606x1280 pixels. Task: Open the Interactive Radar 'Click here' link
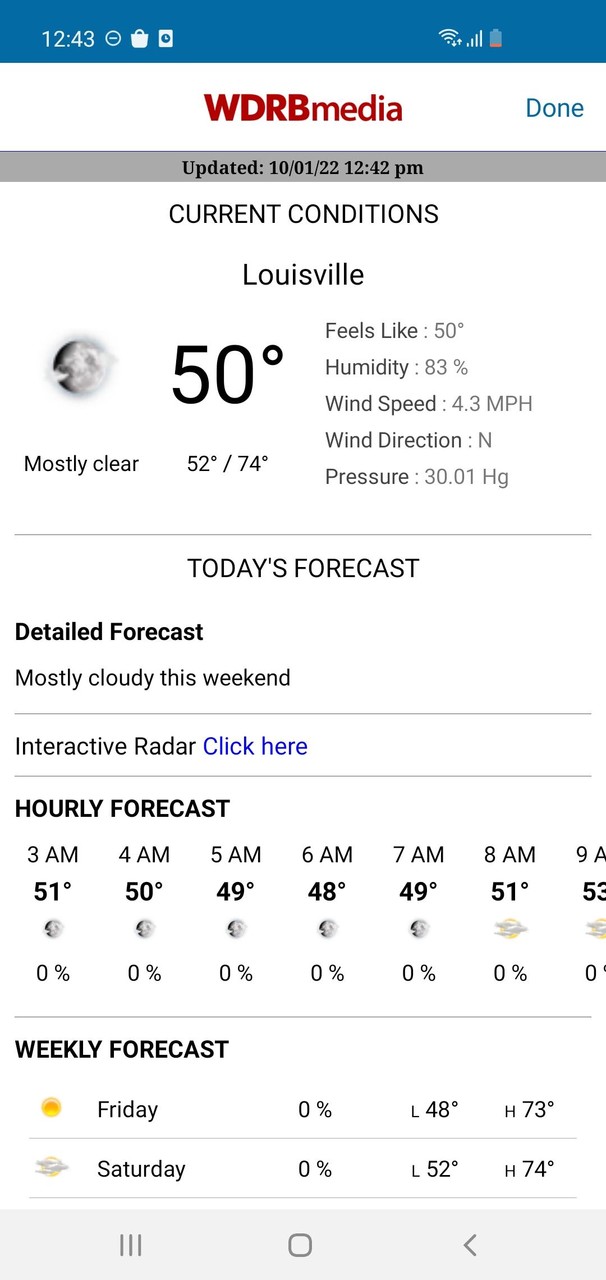click(x=255, y=746)
